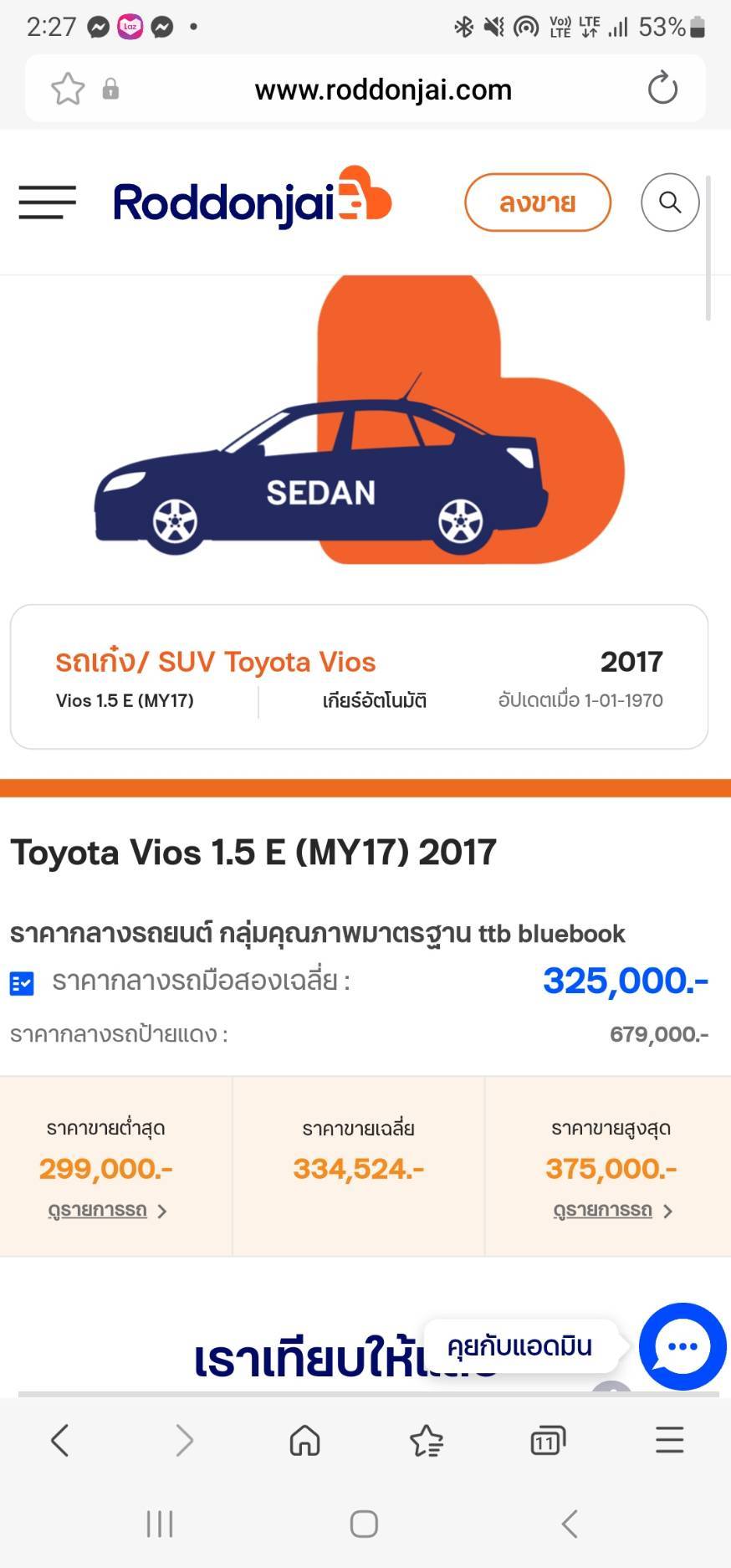Open recent apps from the navigation bar
Viewport: 731px width, 1568px height.
click(x=160, y=1524)
